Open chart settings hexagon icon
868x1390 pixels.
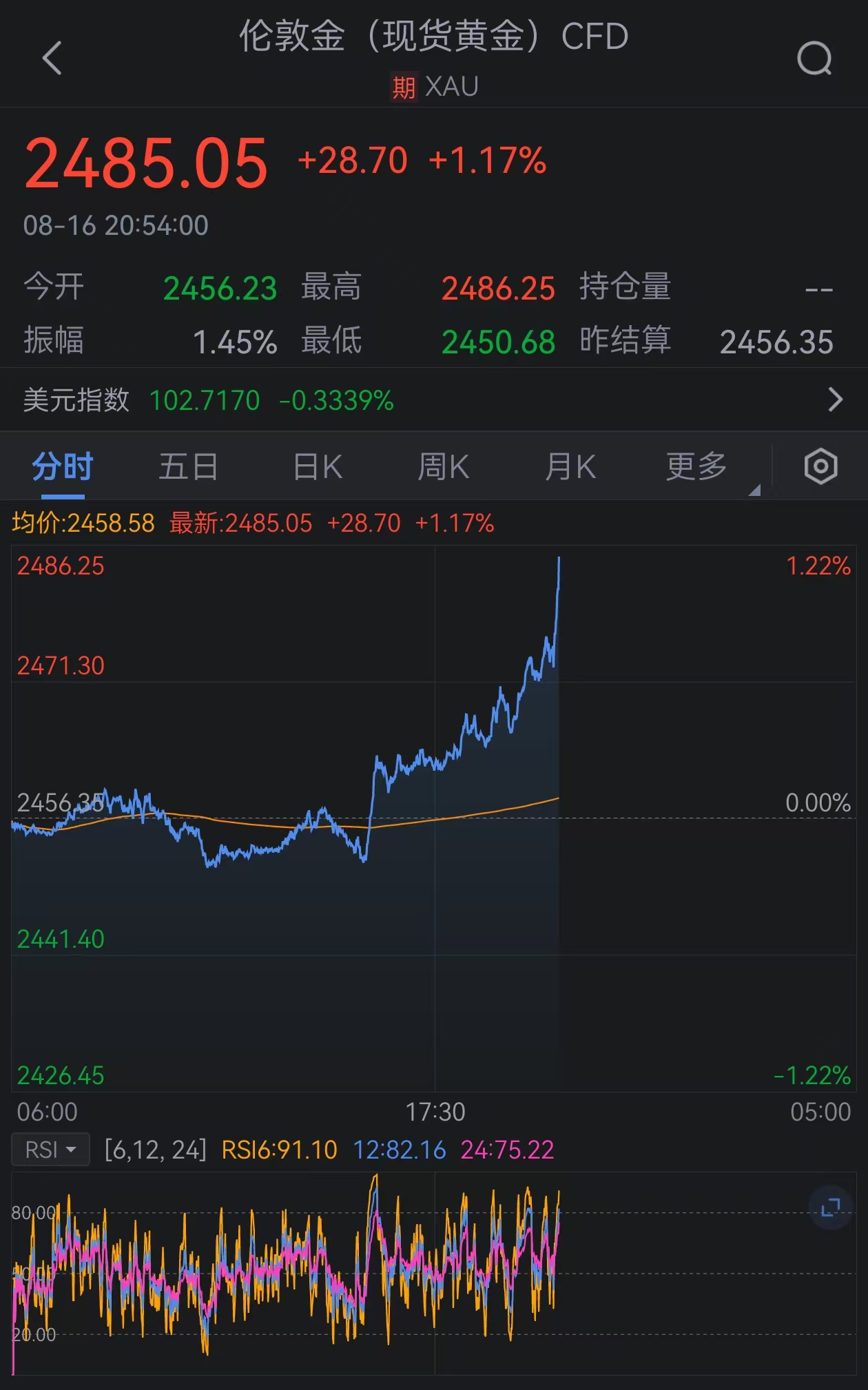[x=820, y=466]
